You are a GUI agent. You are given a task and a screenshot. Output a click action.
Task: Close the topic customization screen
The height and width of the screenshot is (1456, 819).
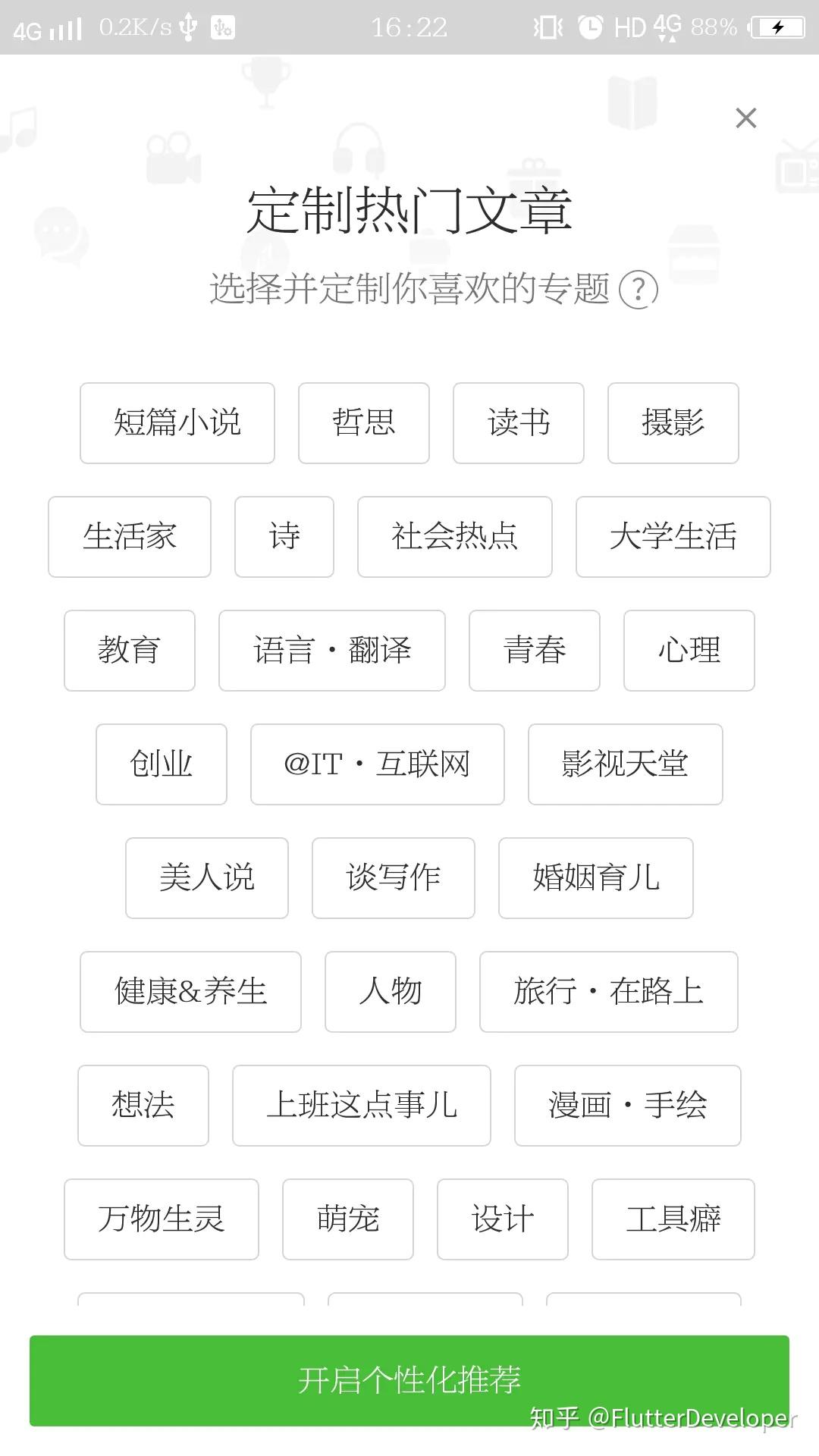click(746, 118)
